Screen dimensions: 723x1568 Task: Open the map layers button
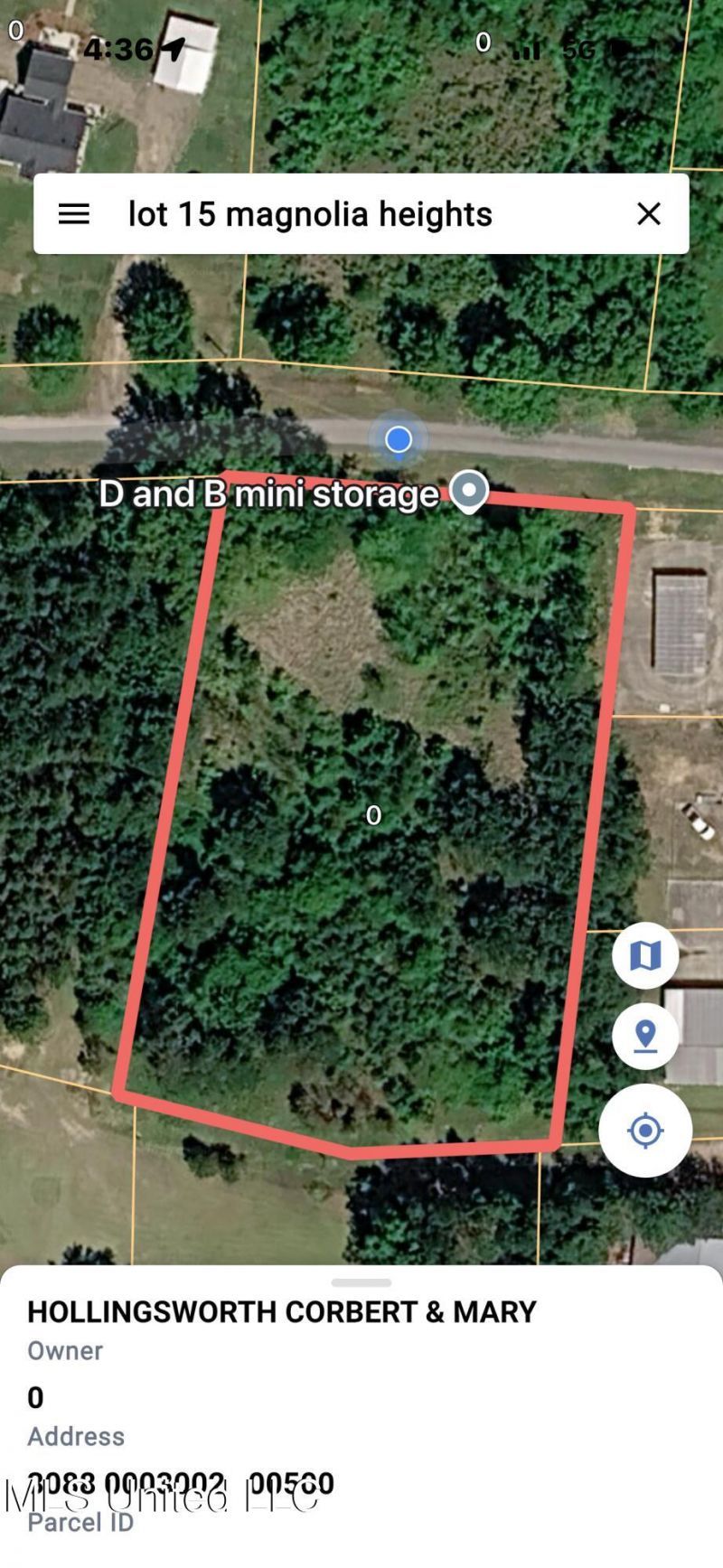point(645,955)
